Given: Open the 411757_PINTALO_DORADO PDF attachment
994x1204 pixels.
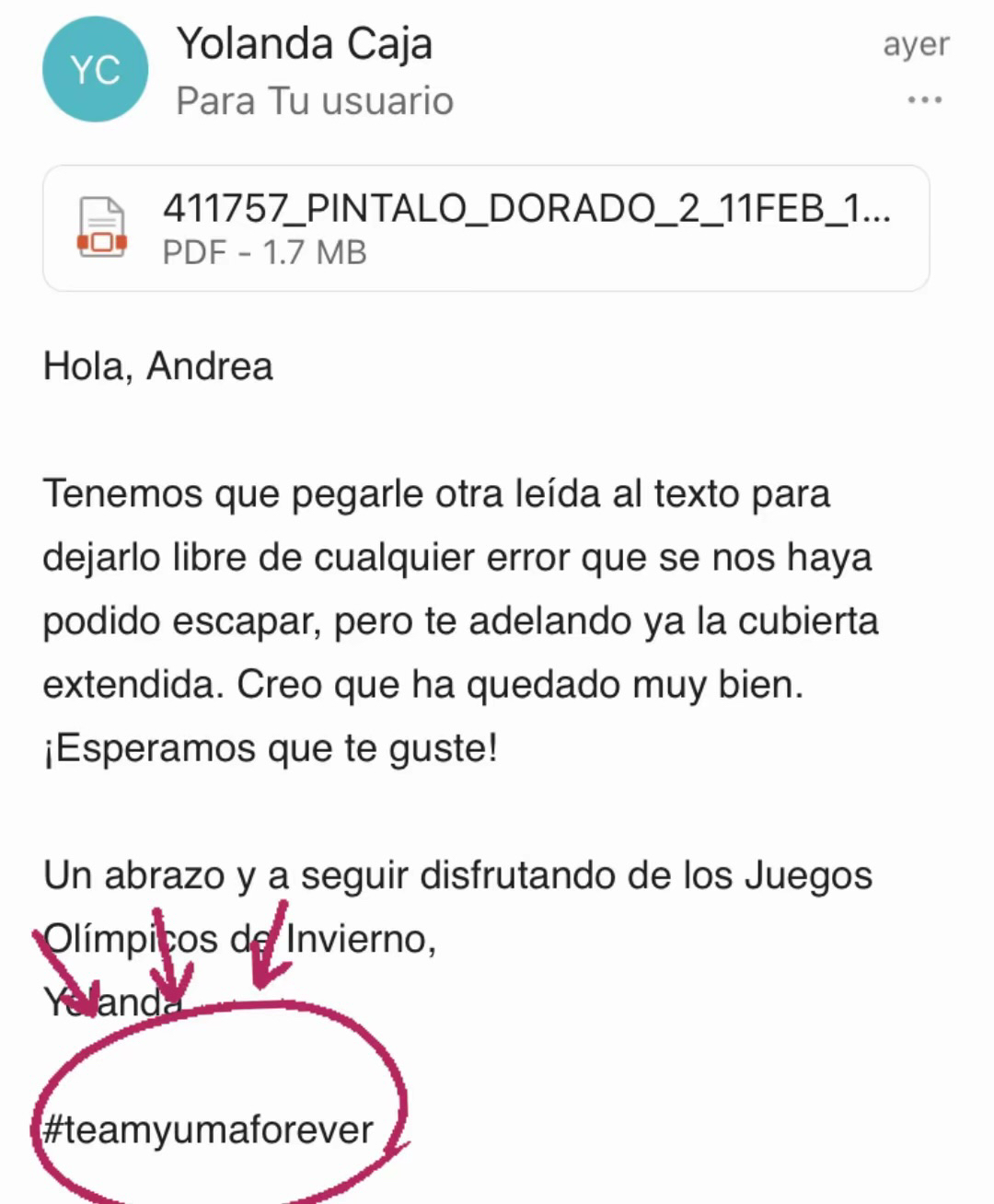Looking at the screenshot, I should point(486,228).
